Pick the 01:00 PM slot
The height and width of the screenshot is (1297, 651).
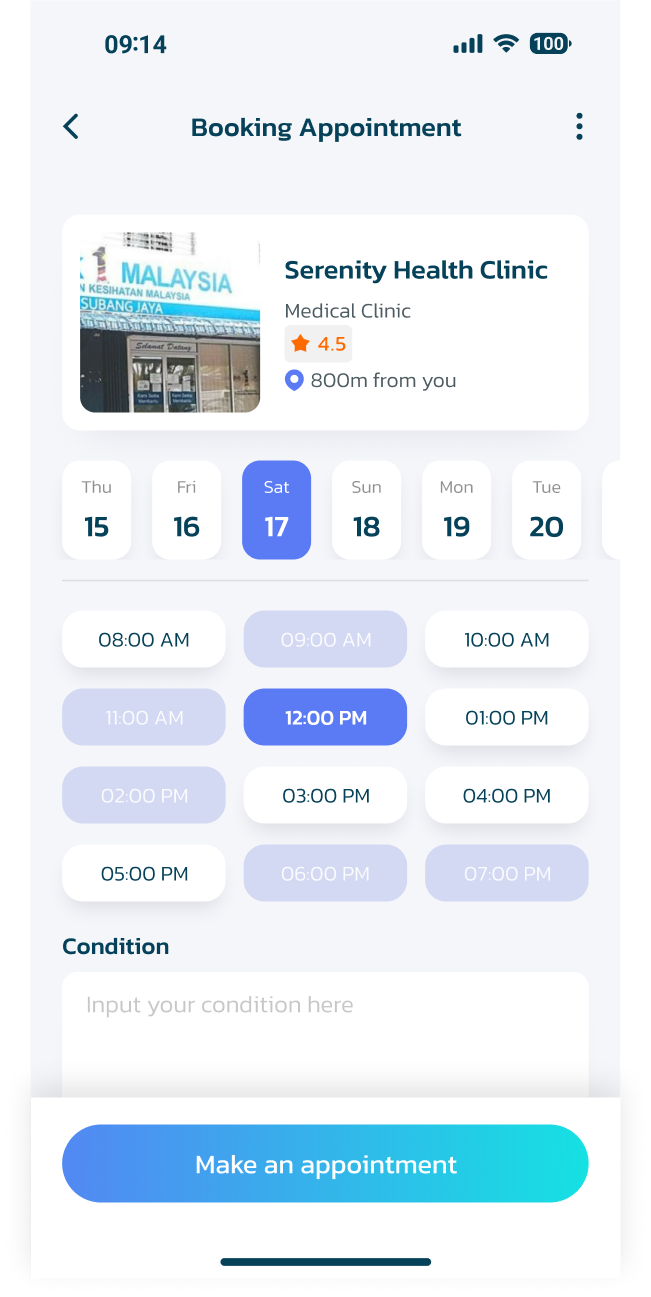click(507, 718)
